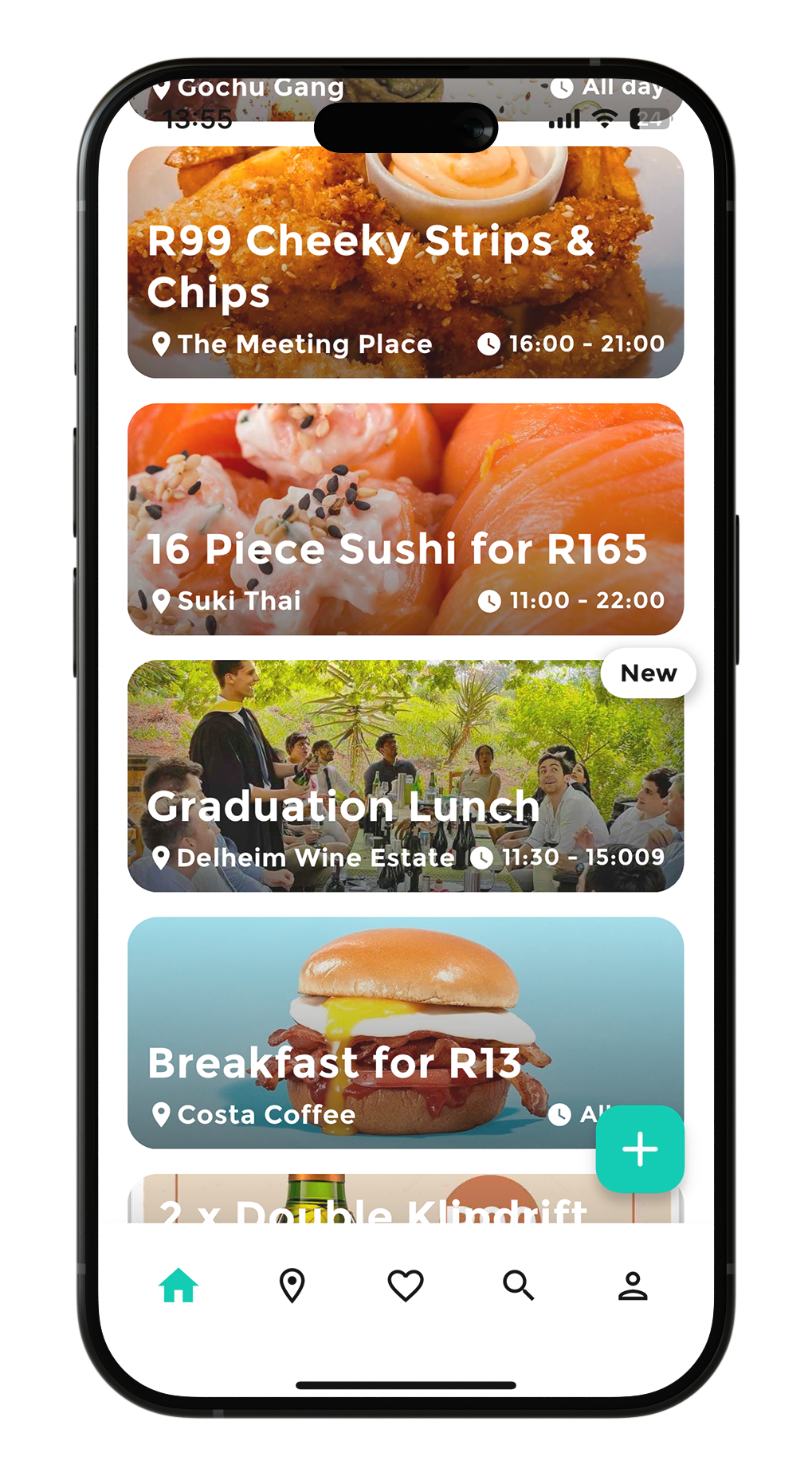Screen dimensions: 812x1480
Task: Open the R99 Cheeky Strips & Chips deal
Action: pos(405,262)
